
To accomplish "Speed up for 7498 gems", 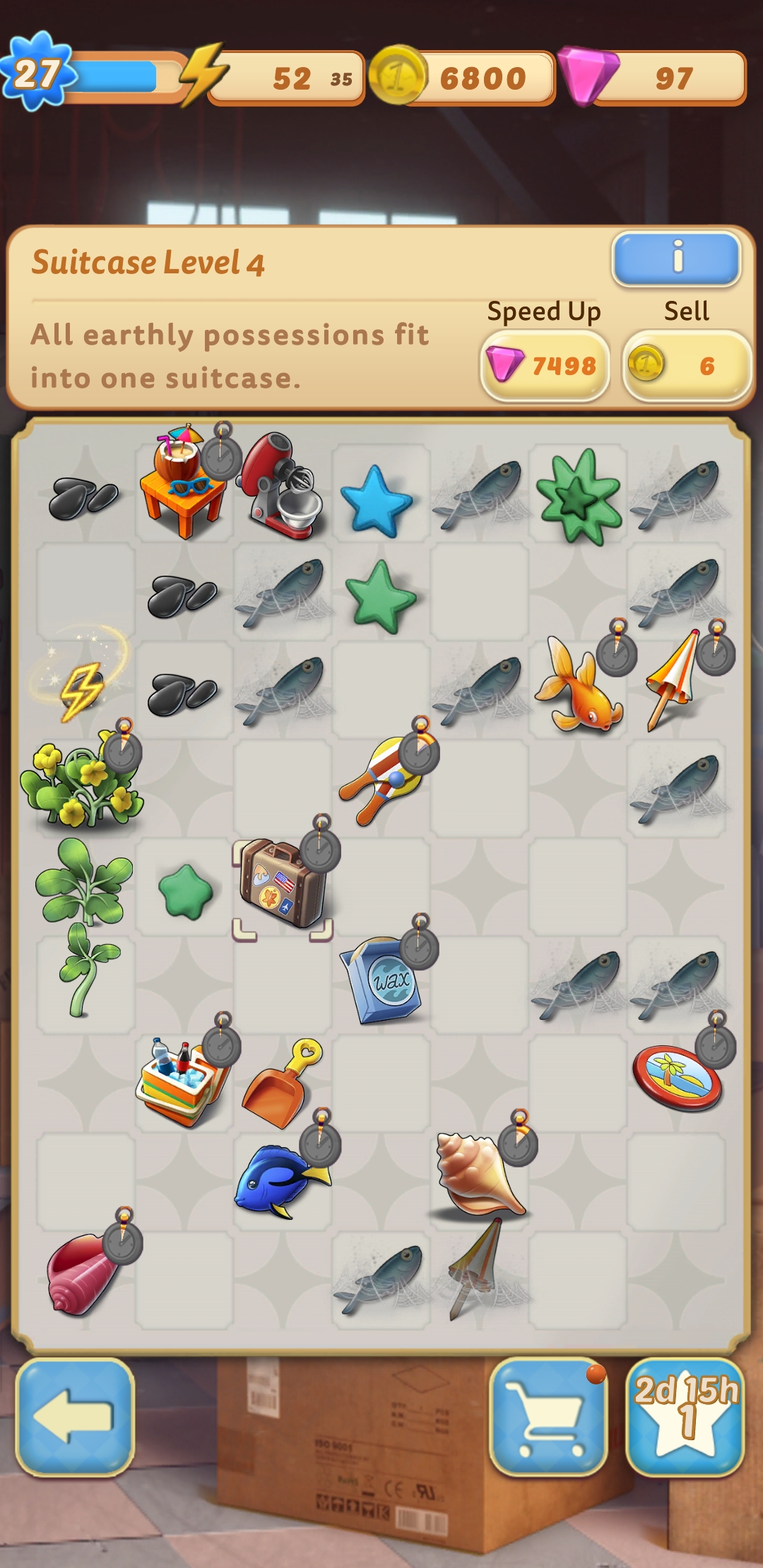I will tap(545, 366).
